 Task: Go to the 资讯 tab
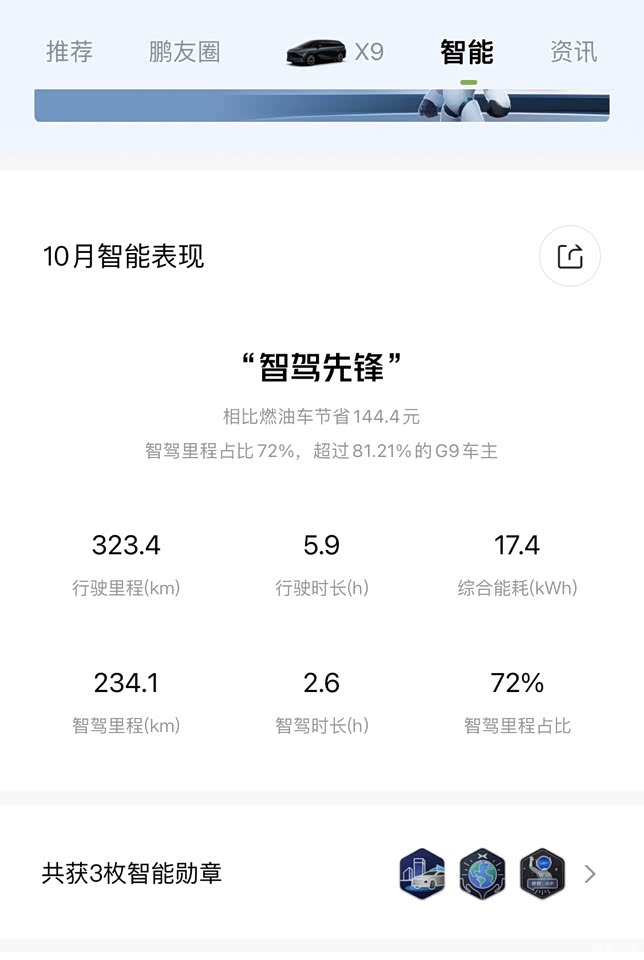pyautogui.click(x=573, y=52)
